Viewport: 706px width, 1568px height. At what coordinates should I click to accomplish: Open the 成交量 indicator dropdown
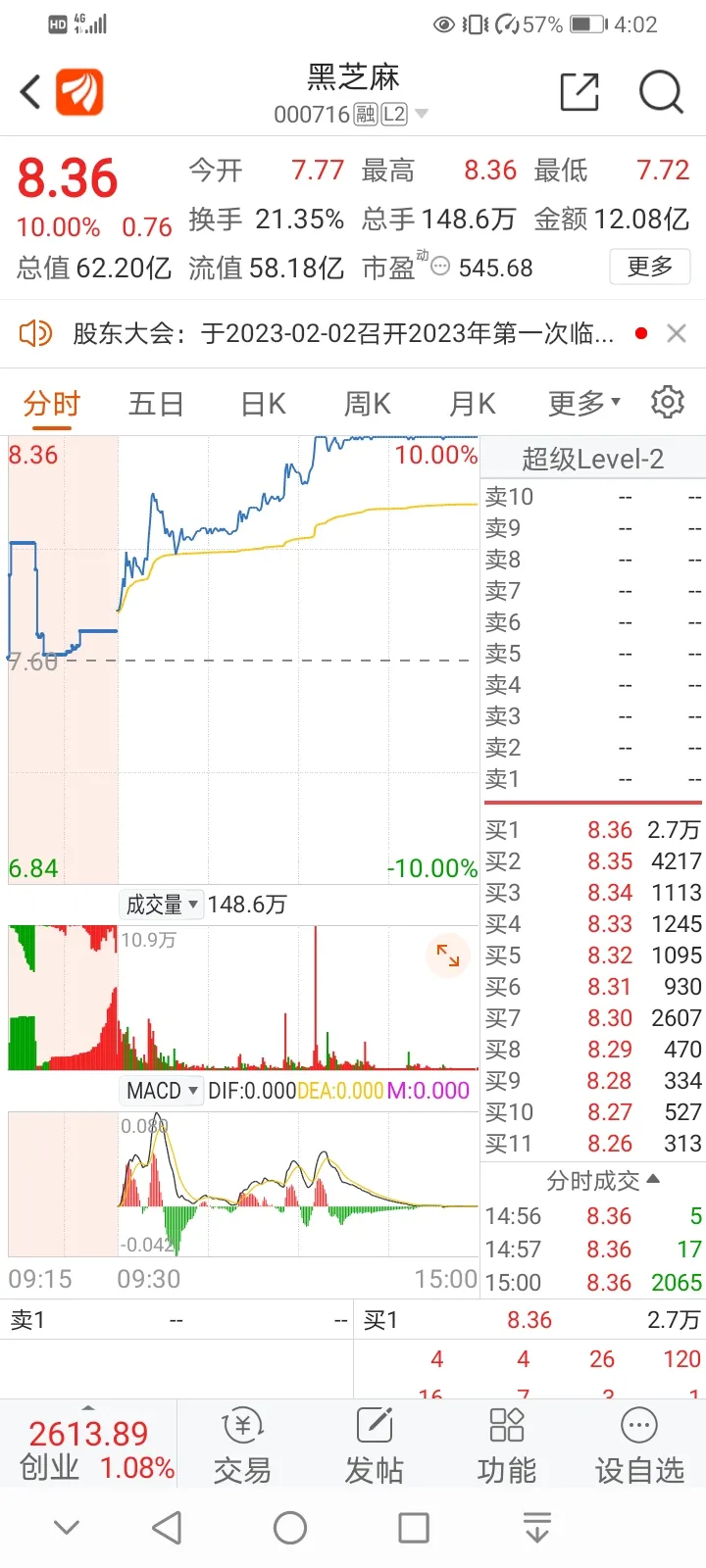pos(162,904)
